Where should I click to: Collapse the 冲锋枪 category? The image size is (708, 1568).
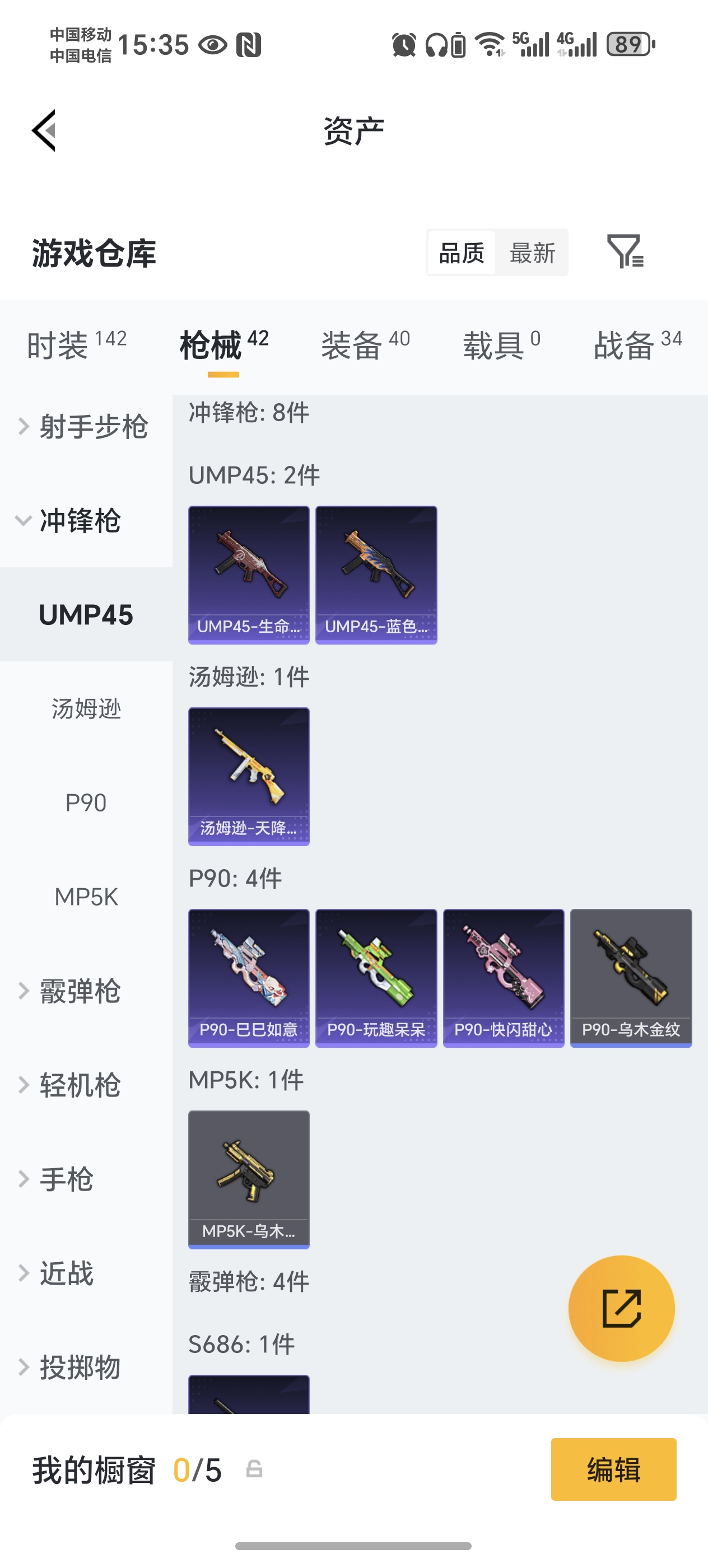(79, 520)
